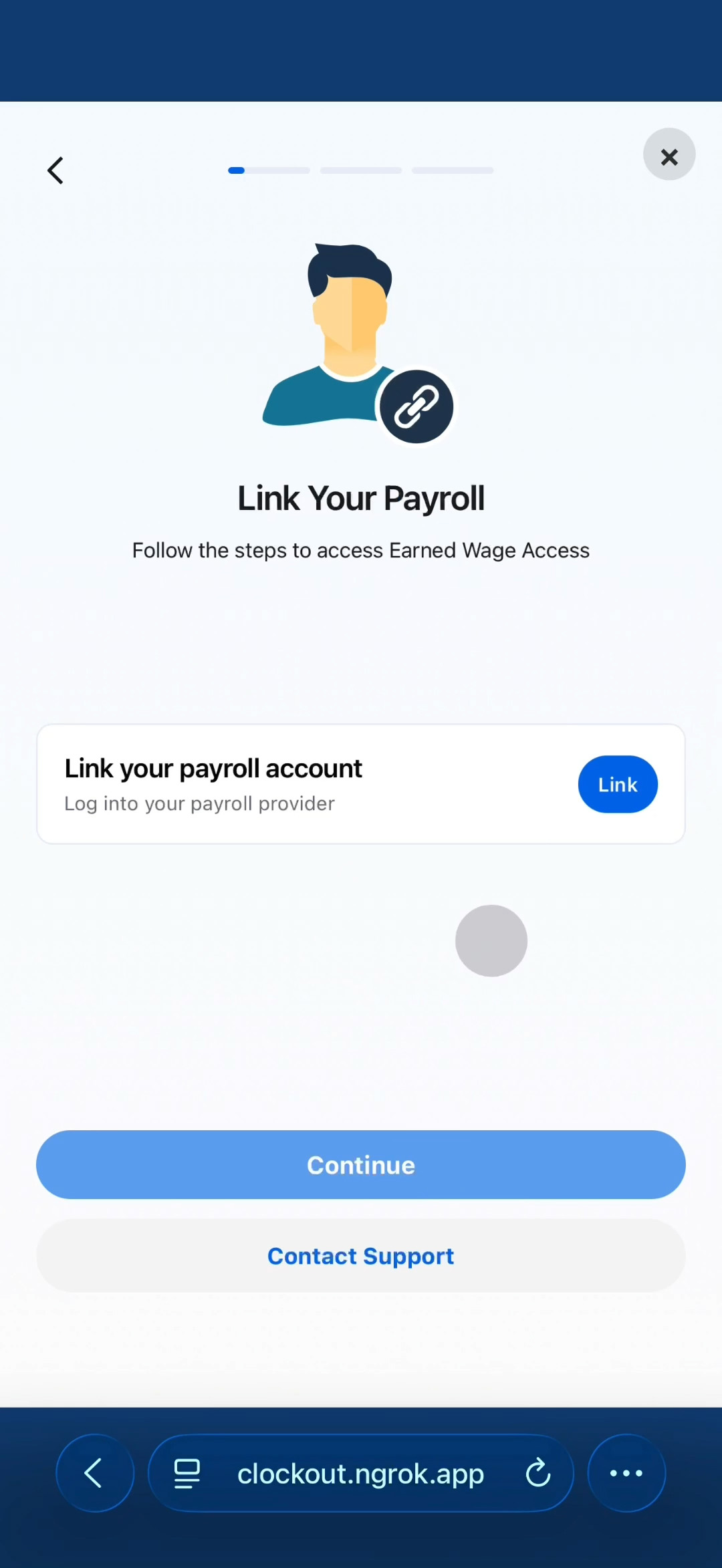Tap the floating gray circle button

(491, 940)
